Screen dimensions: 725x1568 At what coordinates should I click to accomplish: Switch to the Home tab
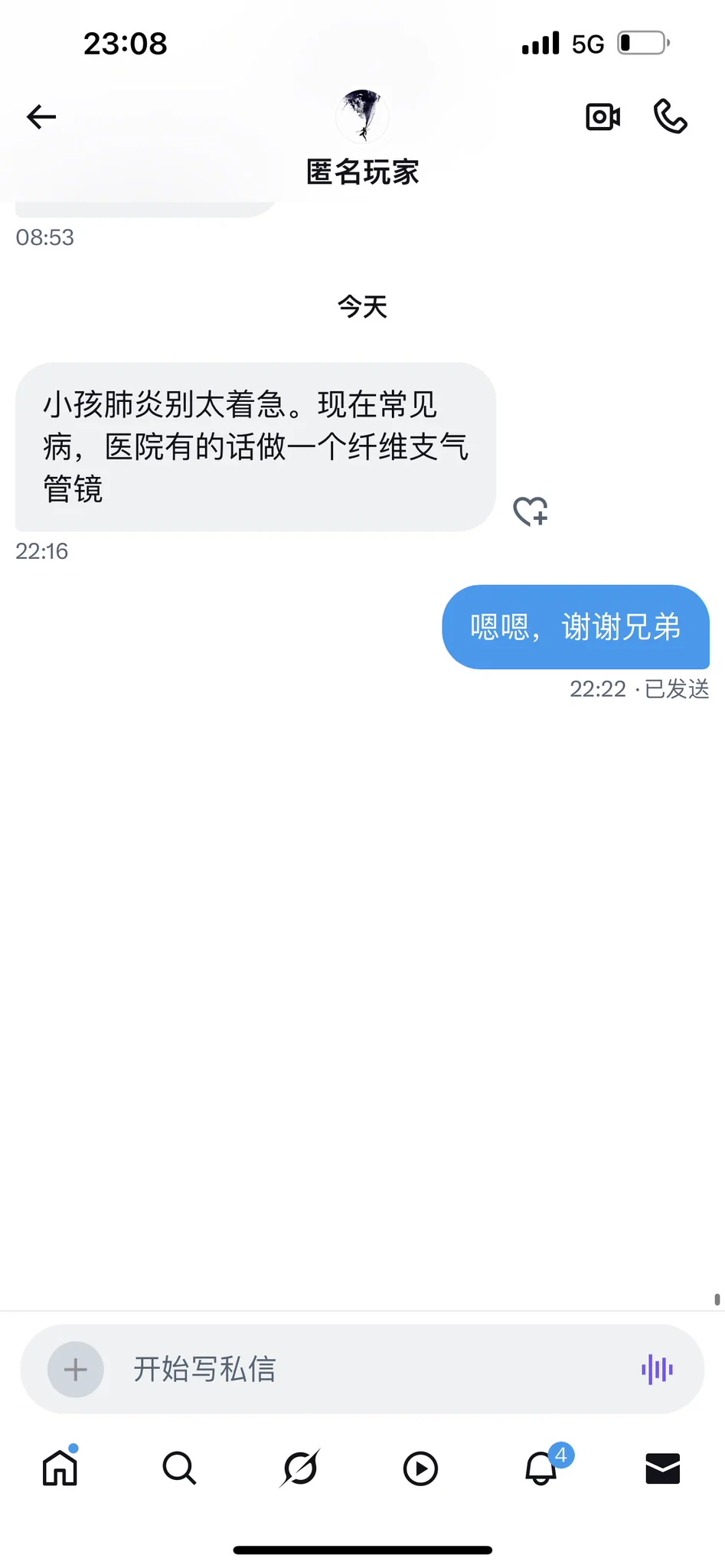coord(60,1468)
